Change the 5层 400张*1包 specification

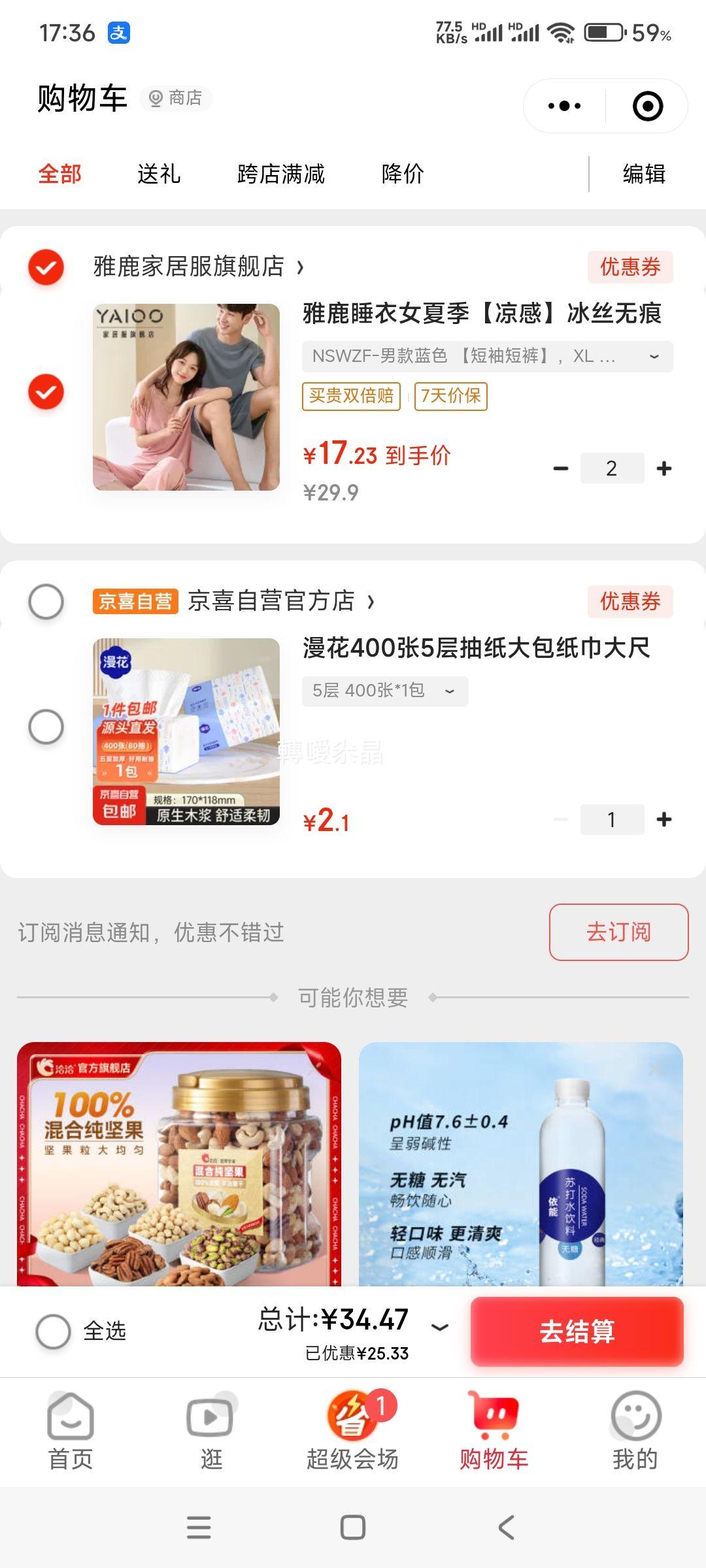[x=384, y=691]
